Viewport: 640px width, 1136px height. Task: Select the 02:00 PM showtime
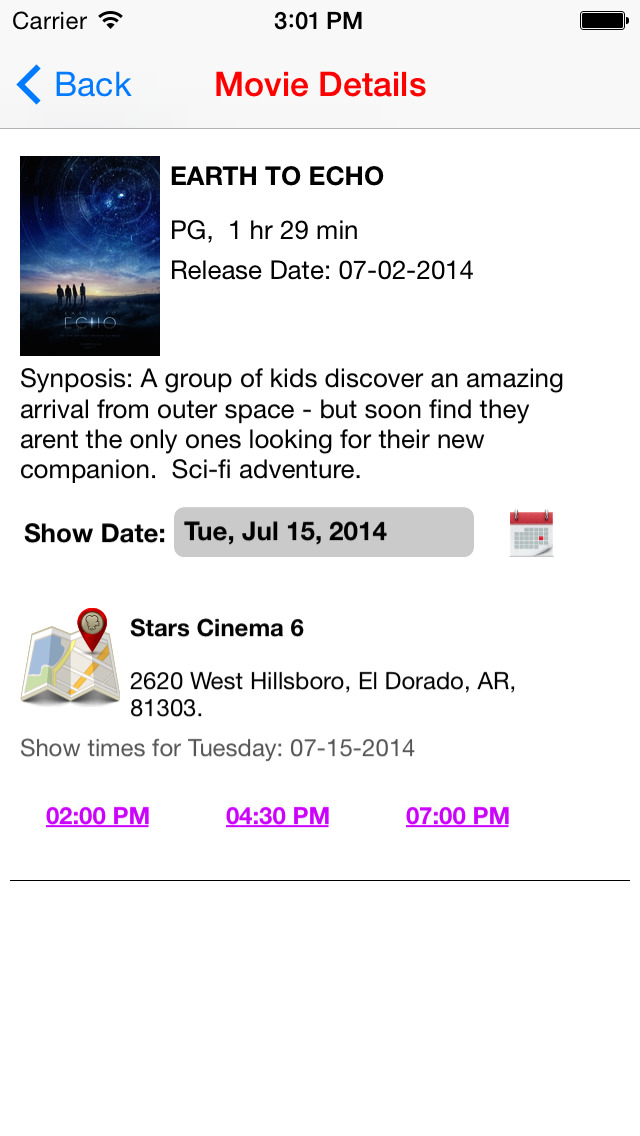[98, 816]
